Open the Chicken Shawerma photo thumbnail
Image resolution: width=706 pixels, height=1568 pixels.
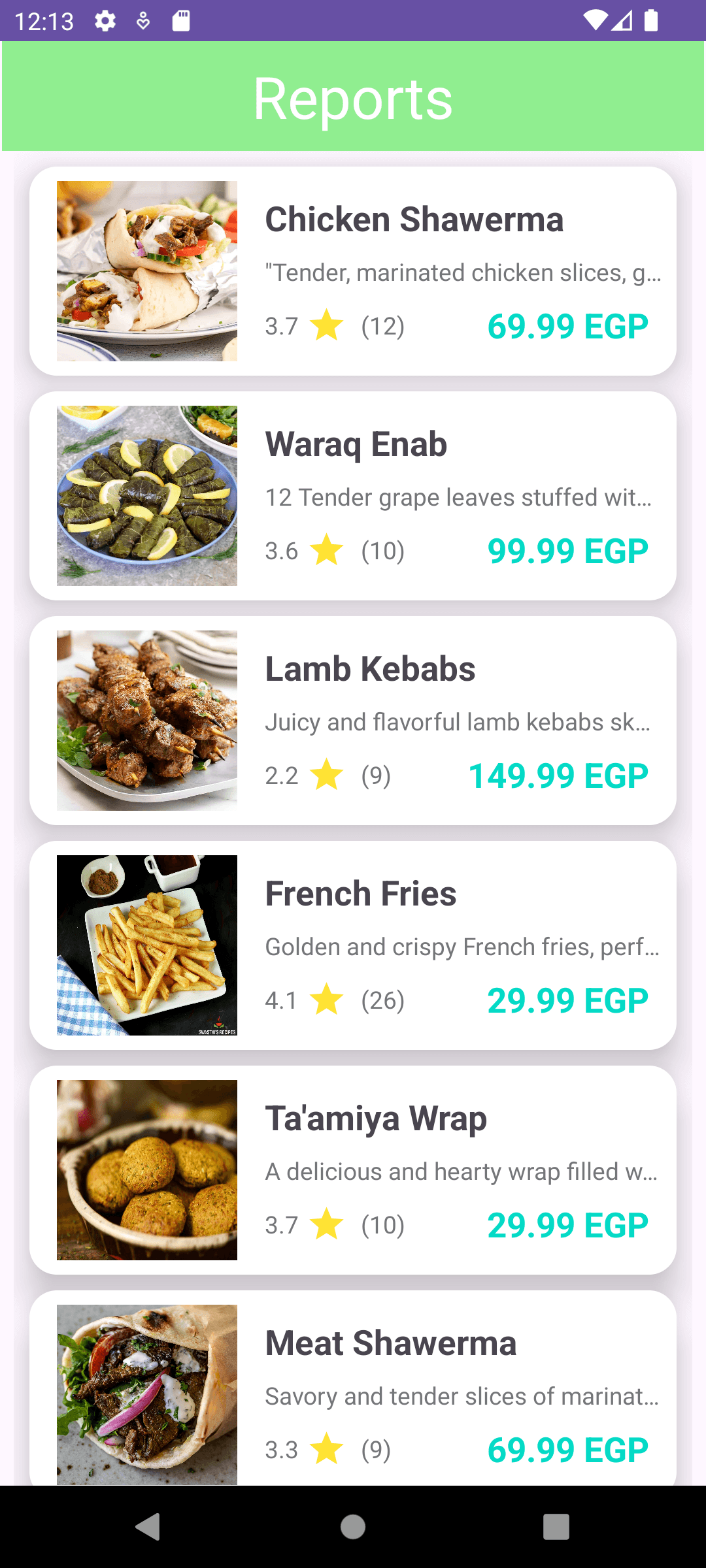146,270
